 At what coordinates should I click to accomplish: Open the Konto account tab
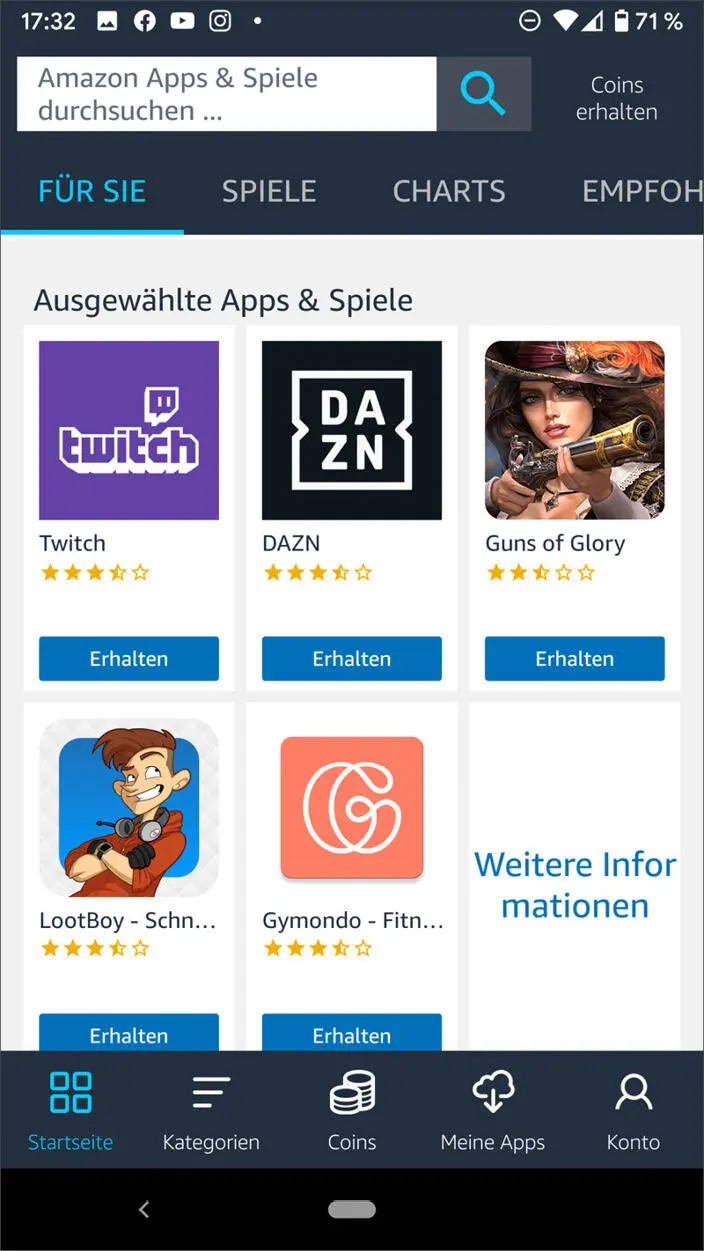pyautogui.click(x=633, y=1110)
